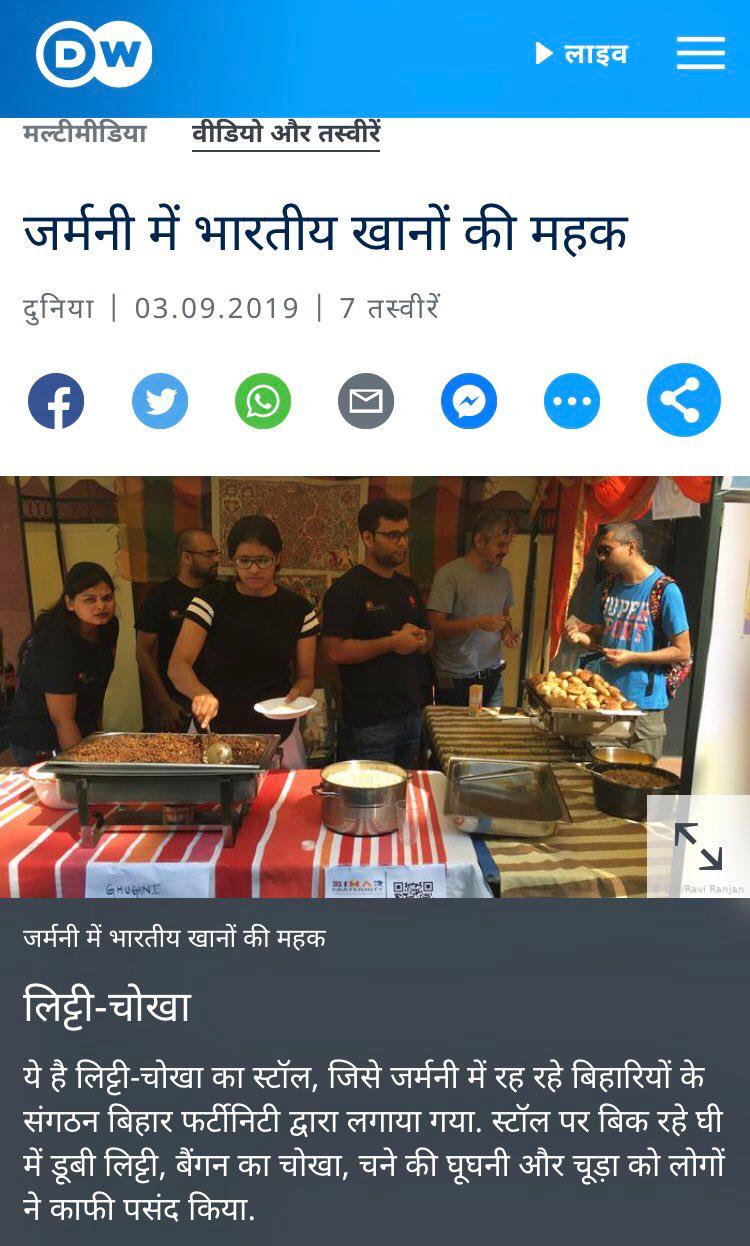Share article via Messenger
The height and width of the screenshot is (1246, 750).
pyautogui.click(x=469, y=401)
